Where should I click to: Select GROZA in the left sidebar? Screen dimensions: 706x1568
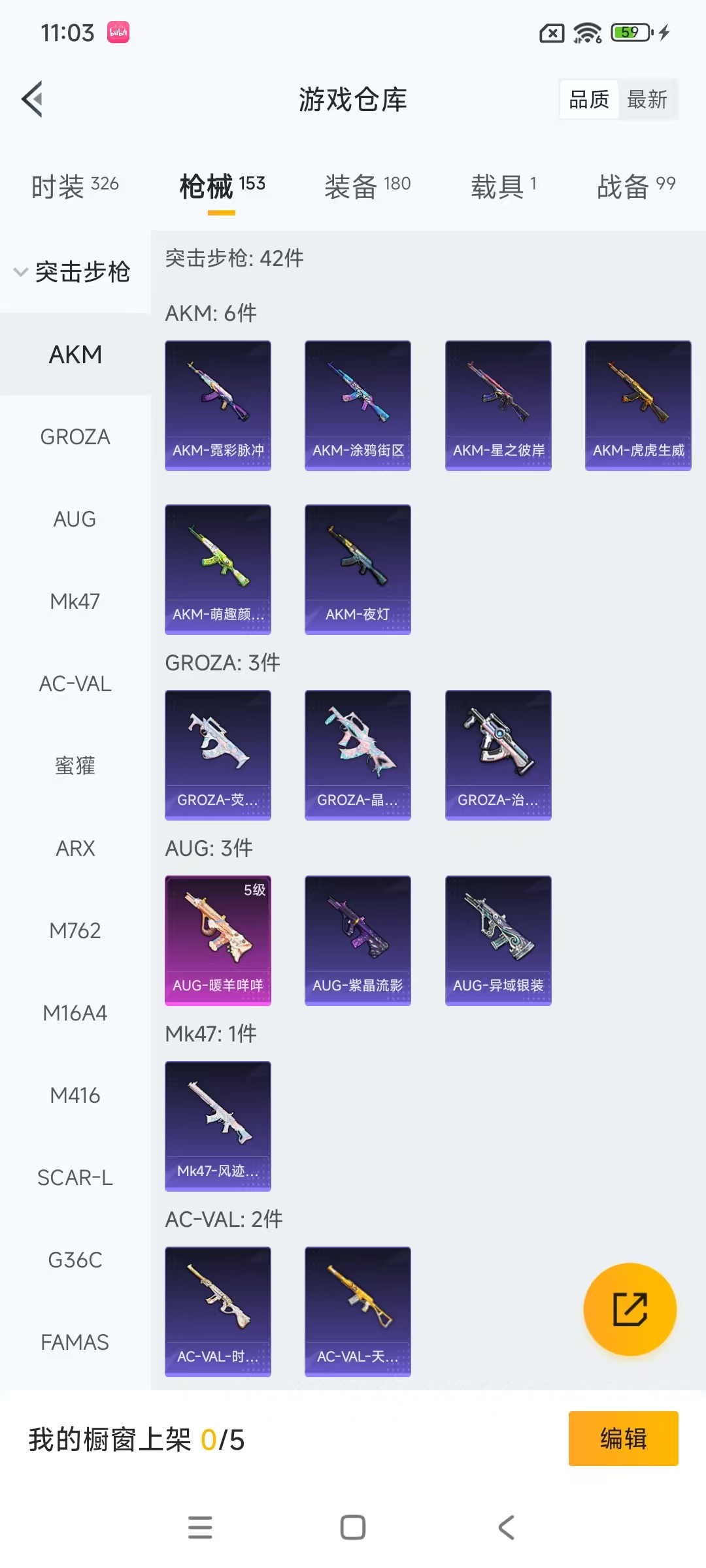click(75, 436)
